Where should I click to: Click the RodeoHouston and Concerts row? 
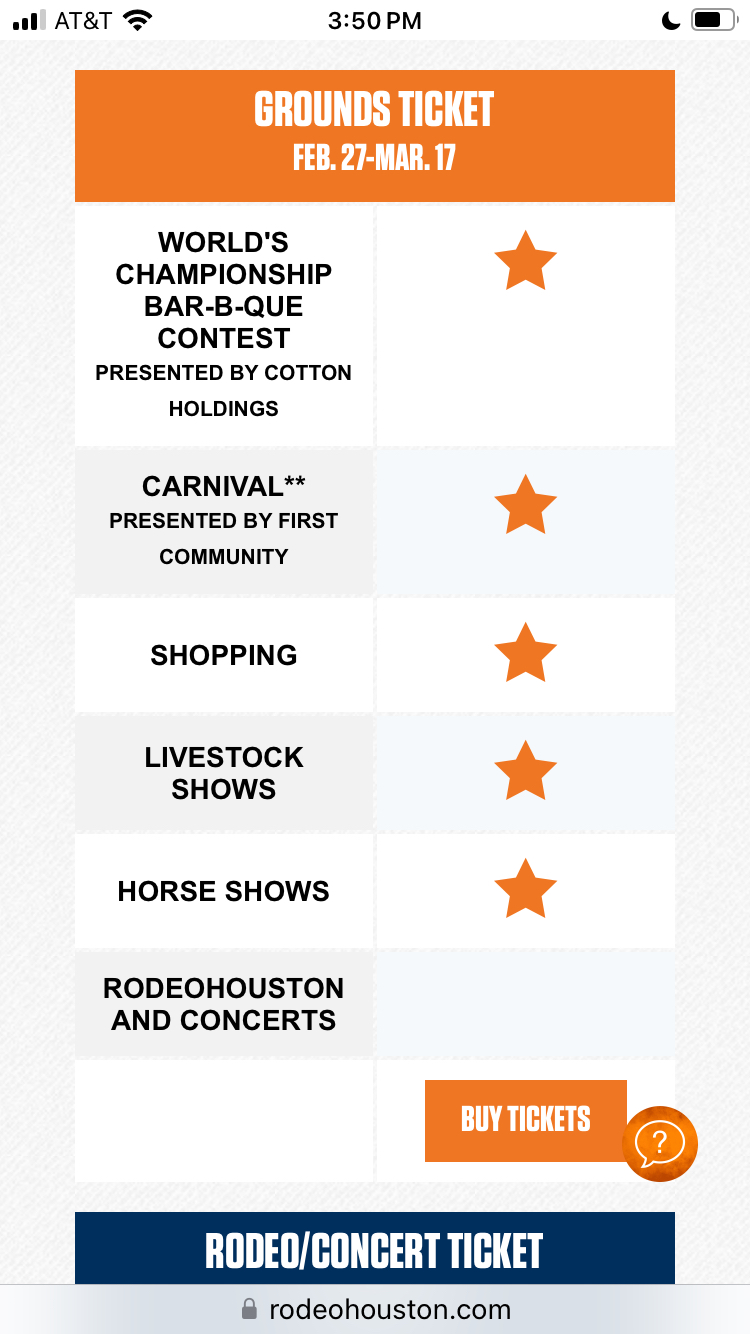(223, 1003)
